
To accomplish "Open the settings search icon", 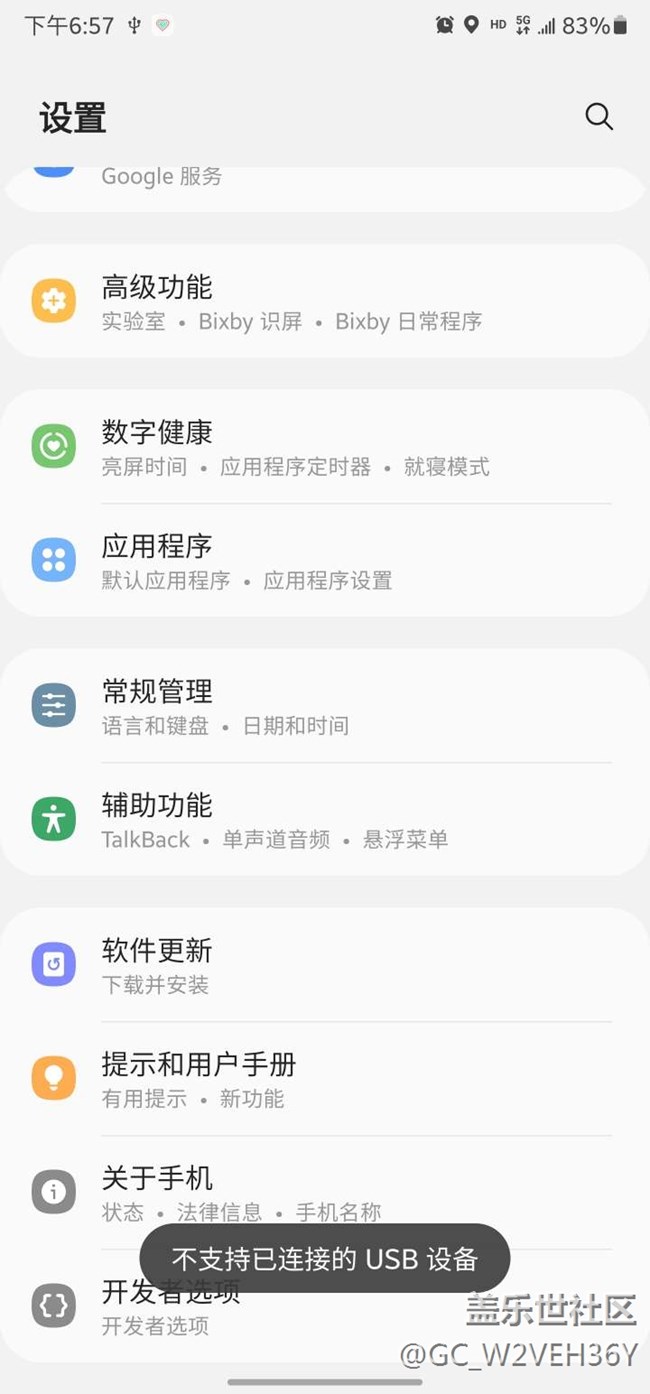I will [598, 116].
